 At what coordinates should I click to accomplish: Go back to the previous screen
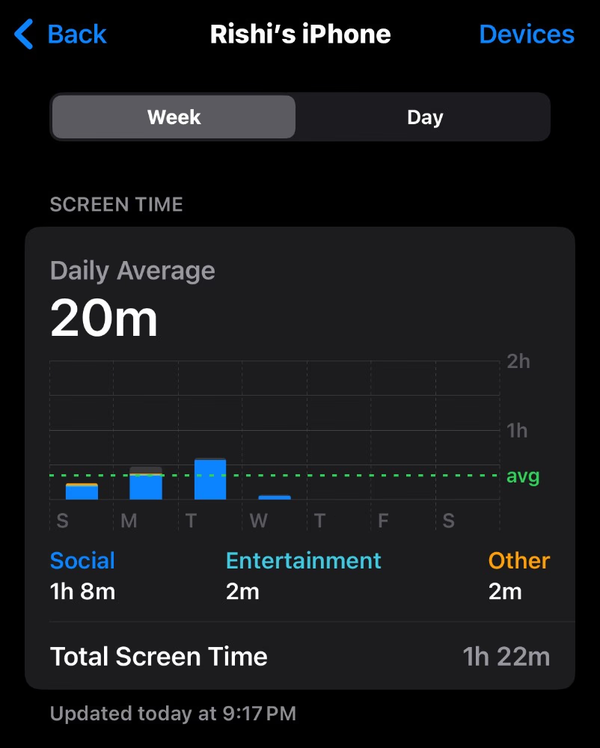pyautogui.click(x=62, y=35)
